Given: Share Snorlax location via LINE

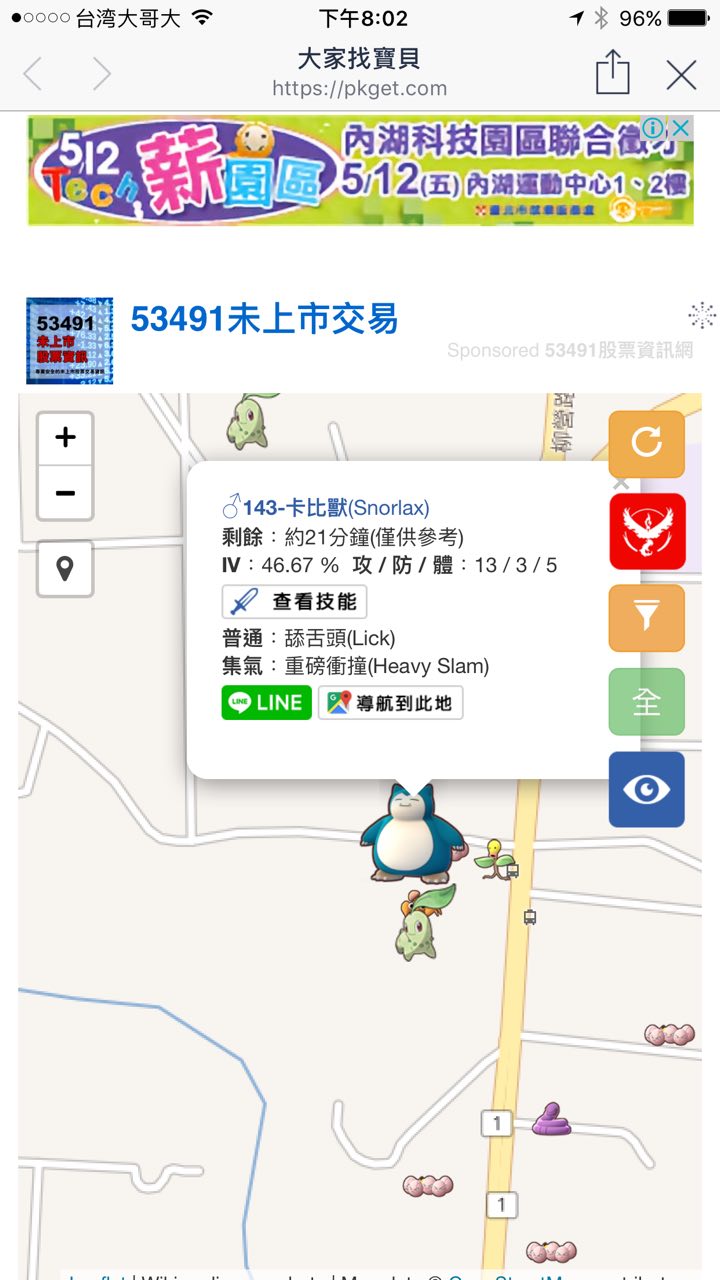Looking at the screenshot, I should pyautogui.click(x=266, y=703).
